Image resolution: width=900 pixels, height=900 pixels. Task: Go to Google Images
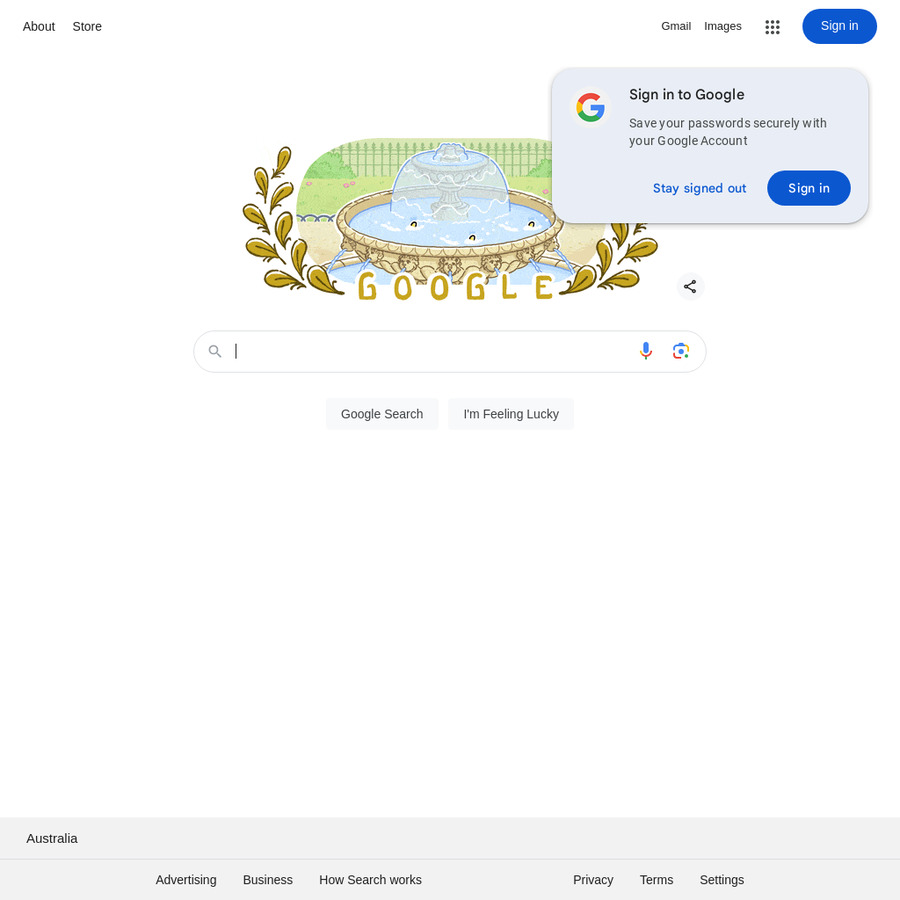pyautogui.click(x=722, y=26)
